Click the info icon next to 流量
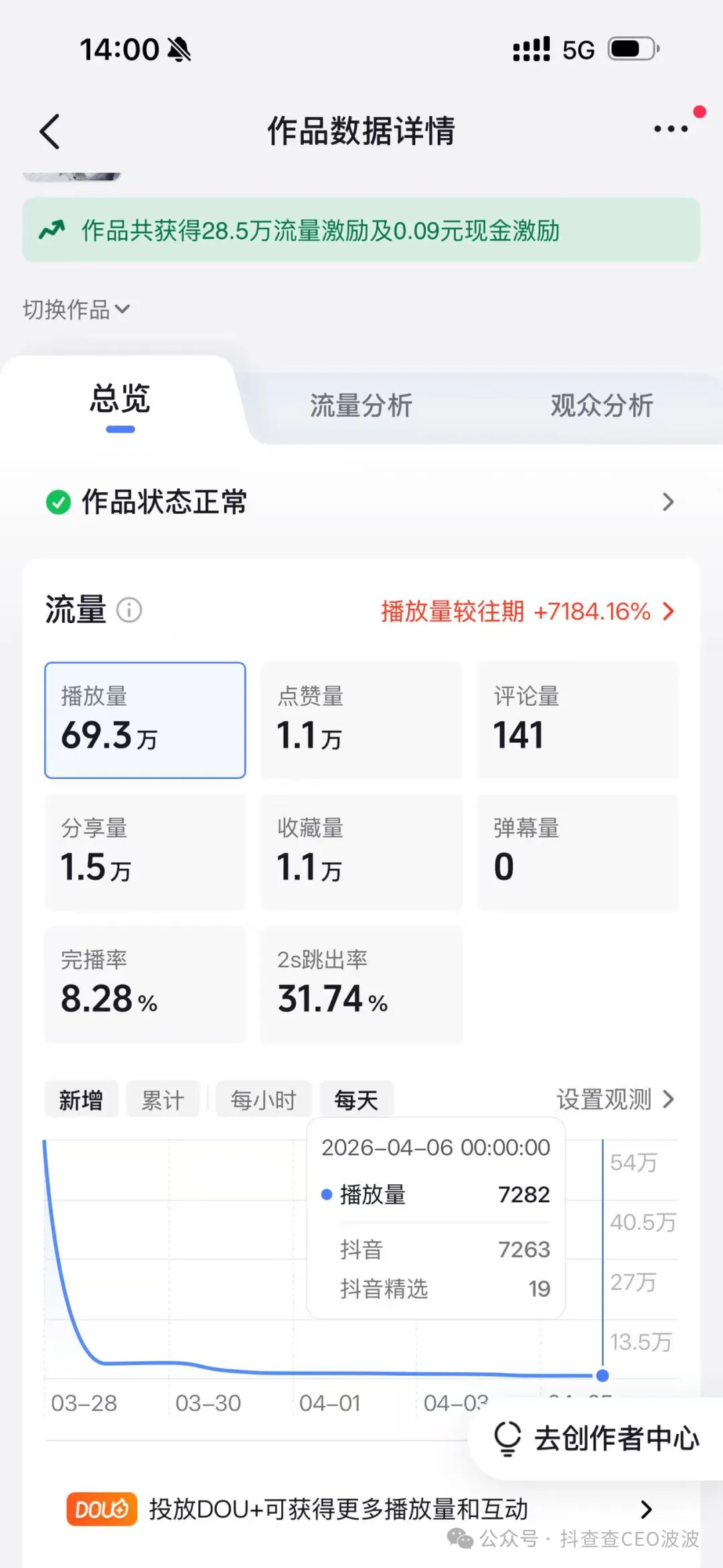The image size is (723, 1568). 130,610
